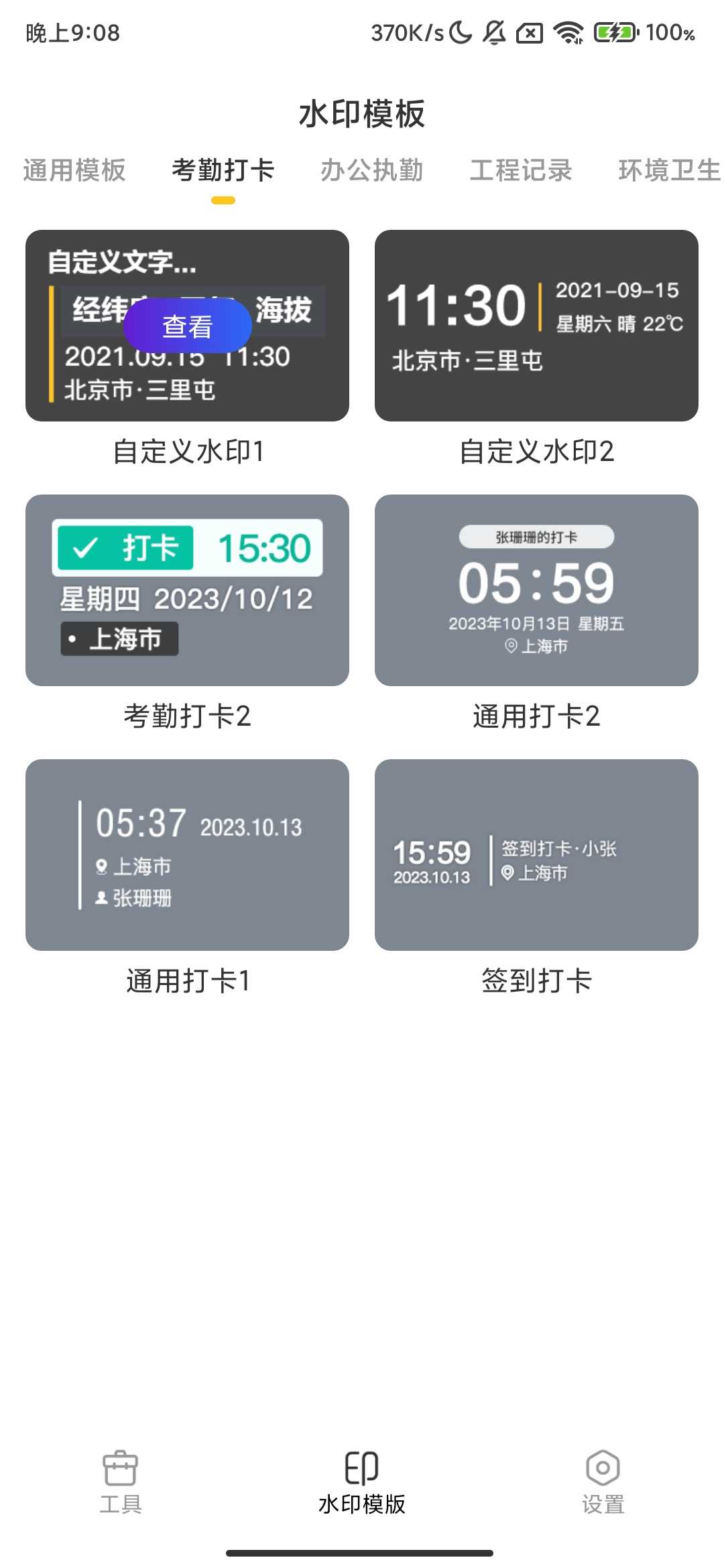Switch to the 工程记录 tab

coord(520,170)
